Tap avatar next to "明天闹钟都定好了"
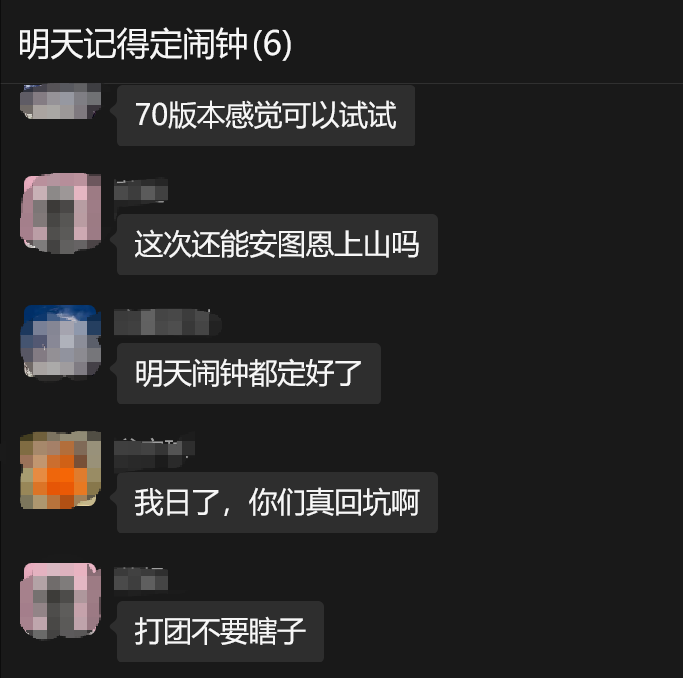Image resolution: width=683 pixels, height=678 pixels. [x=61, y=342]
